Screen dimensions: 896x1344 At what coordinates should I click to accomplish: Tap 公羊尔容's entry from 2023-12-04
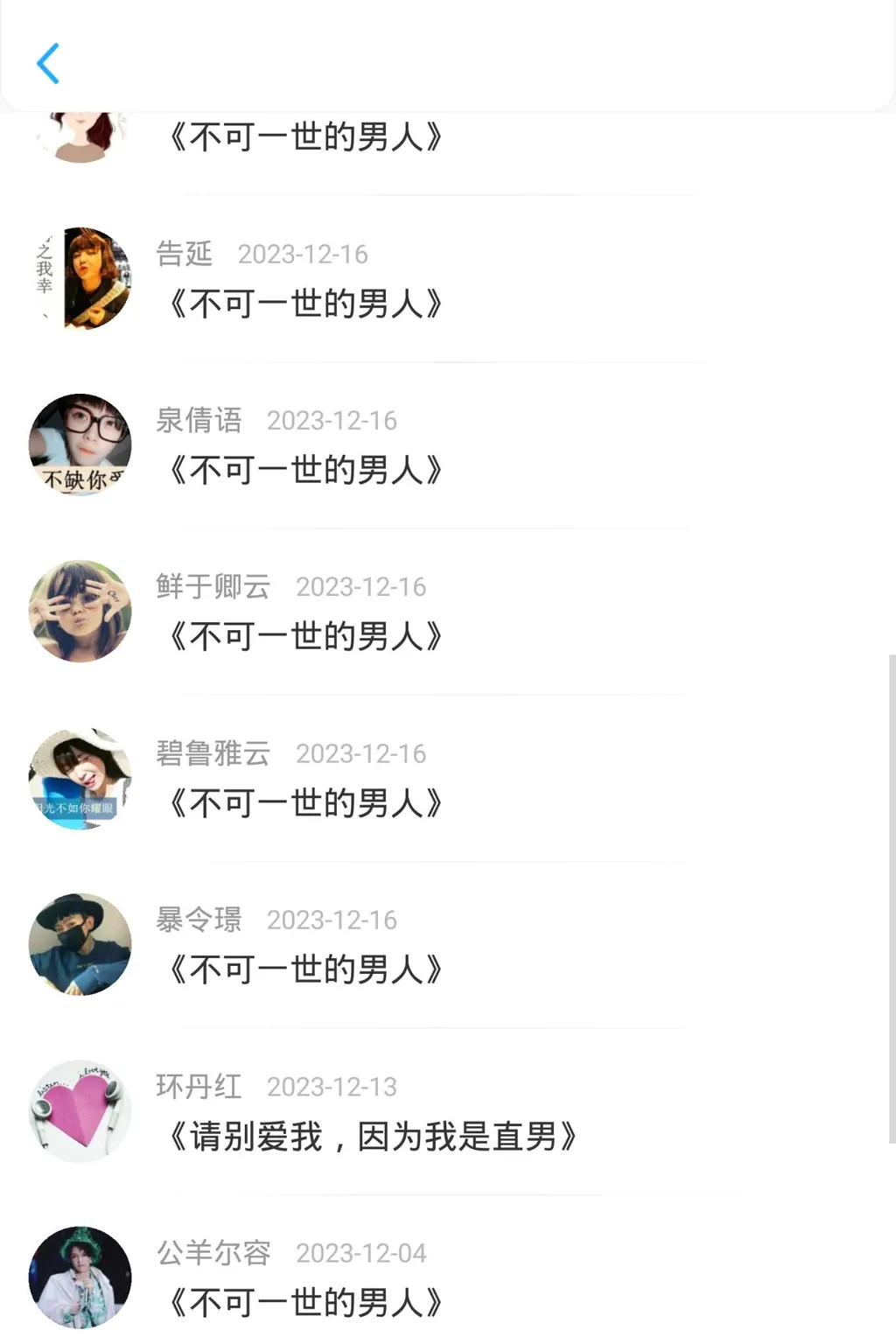[x=306, y=1302]
